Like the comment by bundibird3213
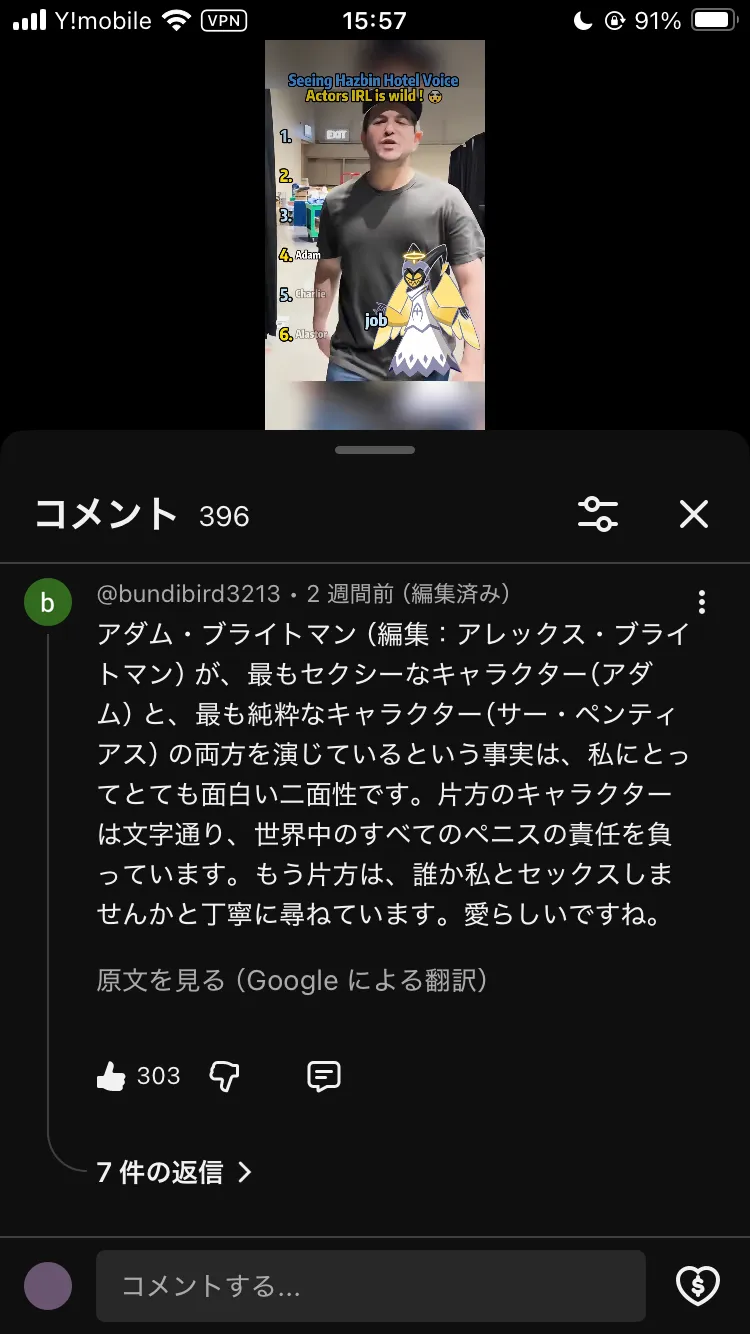 (x=112, y=1076)
